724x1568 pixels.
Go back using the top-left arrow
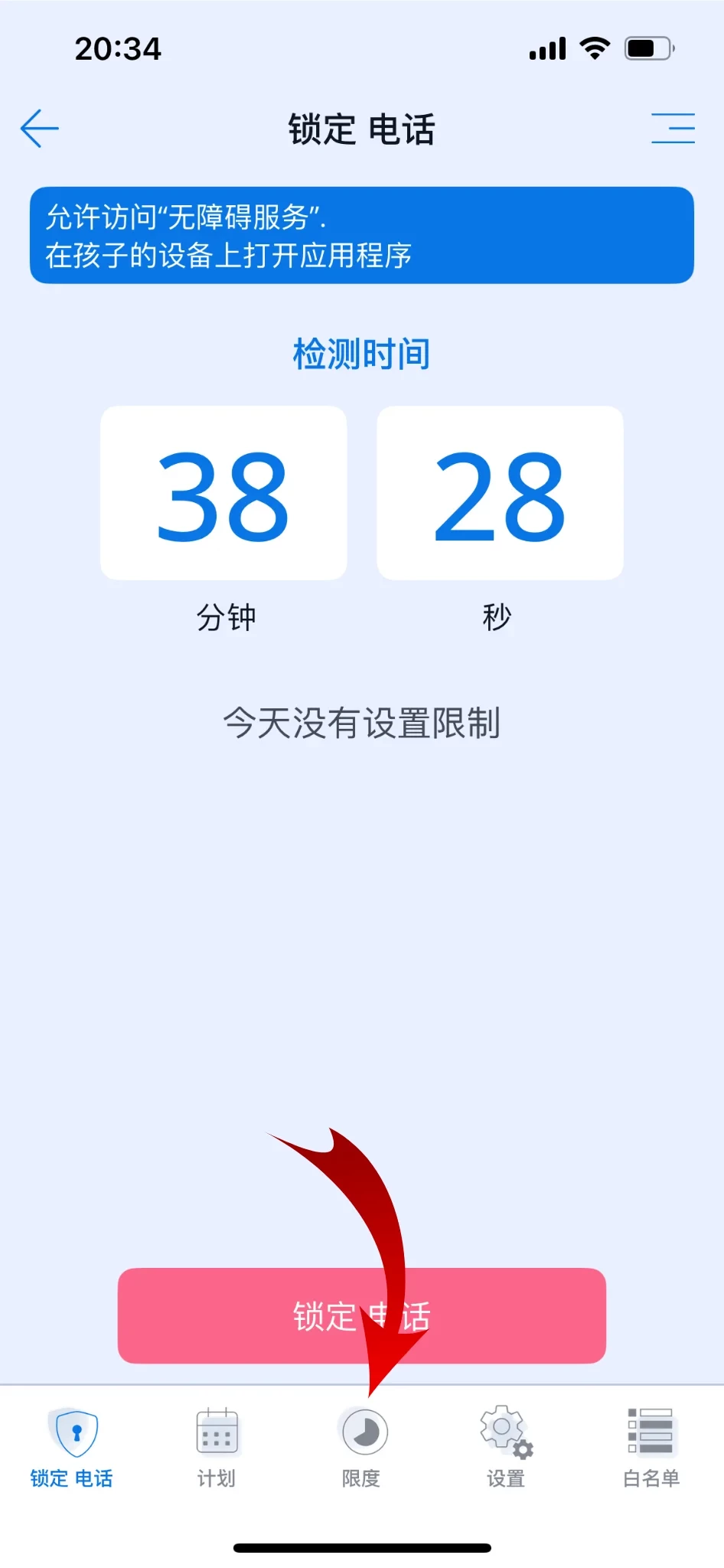(x=40, y=129)
